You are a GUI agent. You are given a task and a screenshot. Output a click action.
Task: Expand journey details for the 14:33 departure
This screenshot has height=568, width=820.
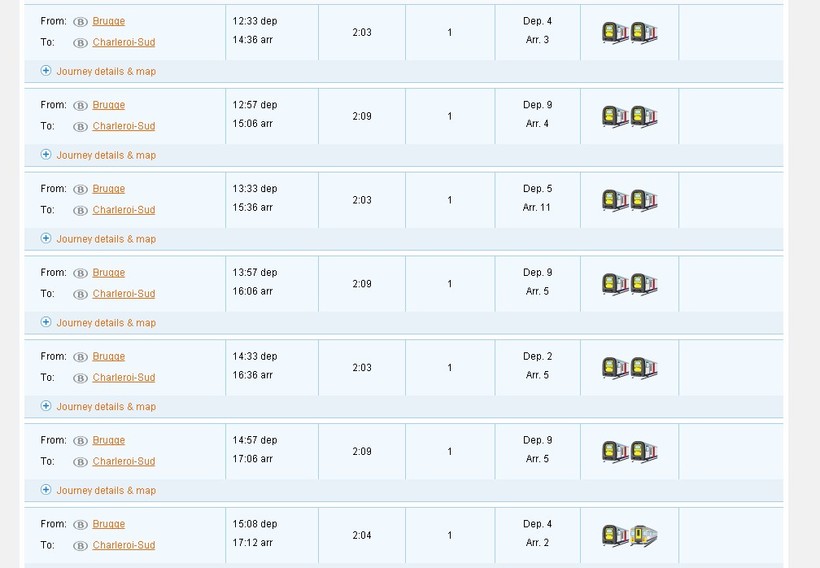[105, 407]
